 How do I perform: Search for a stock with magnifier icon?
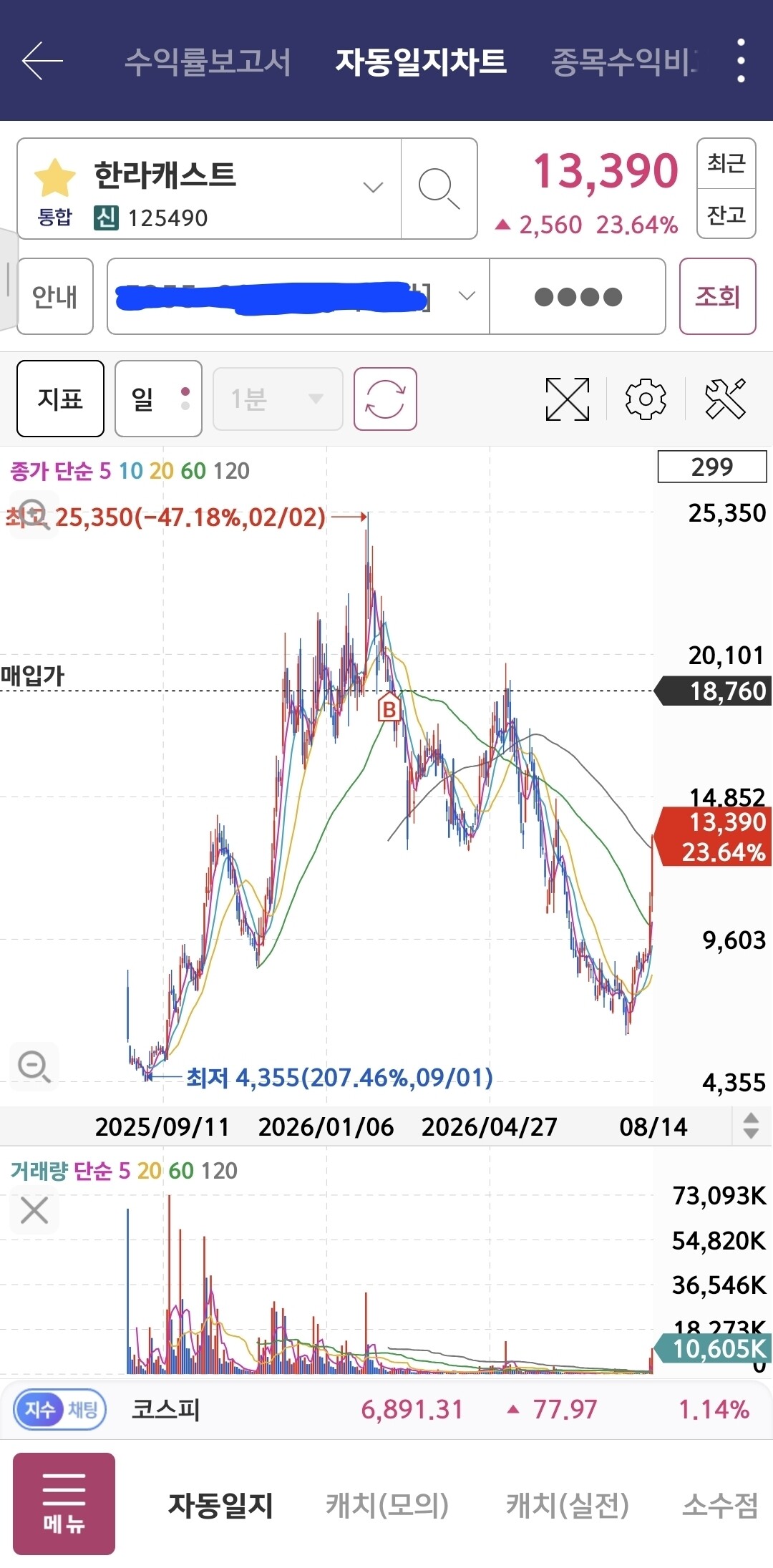click(439, 189)
